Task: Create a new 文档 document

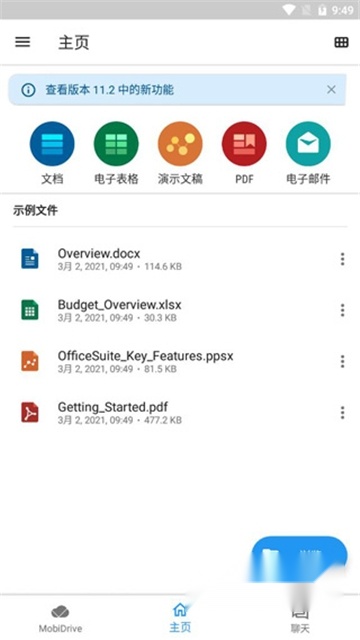Action: click(52, 153)
